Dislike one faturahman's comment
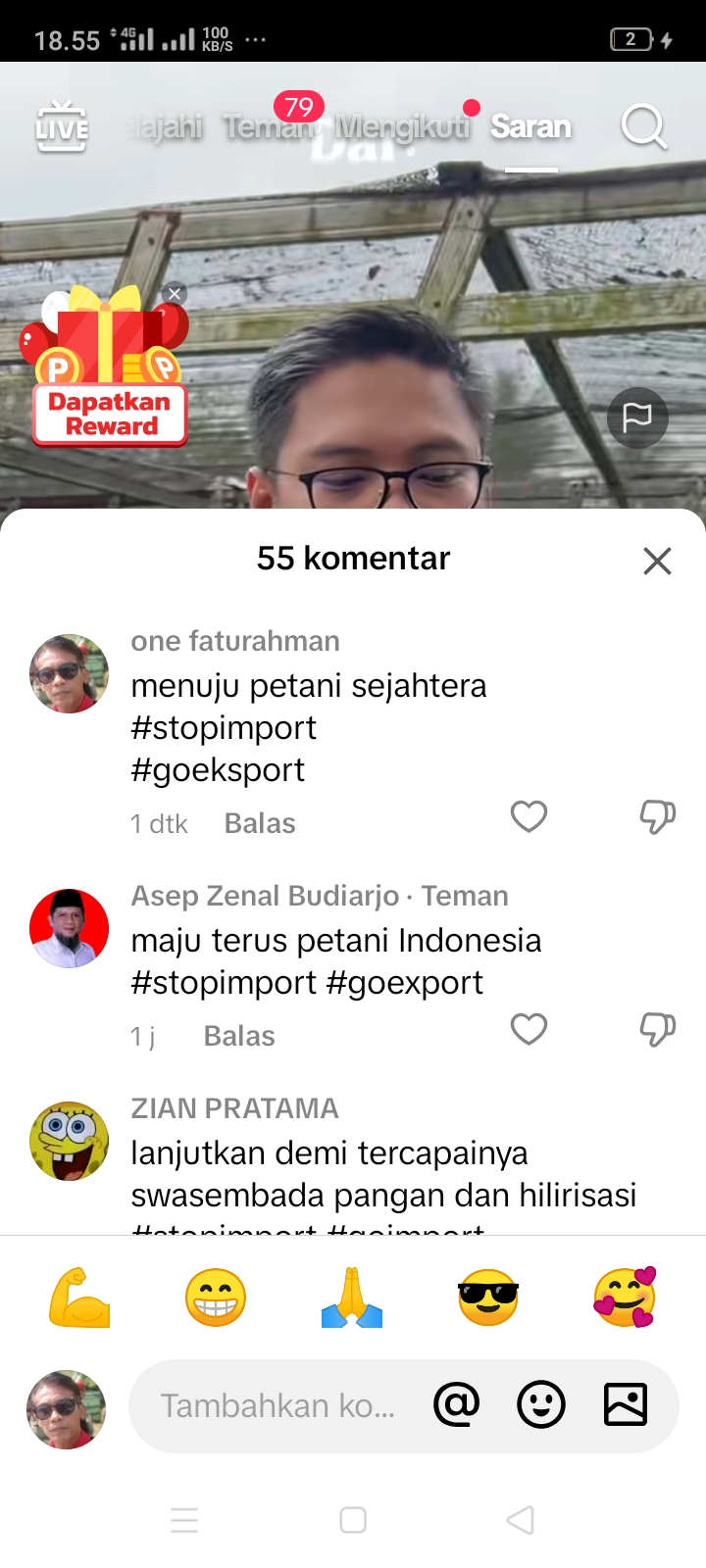706x1568 pixels. pos(657,816)
